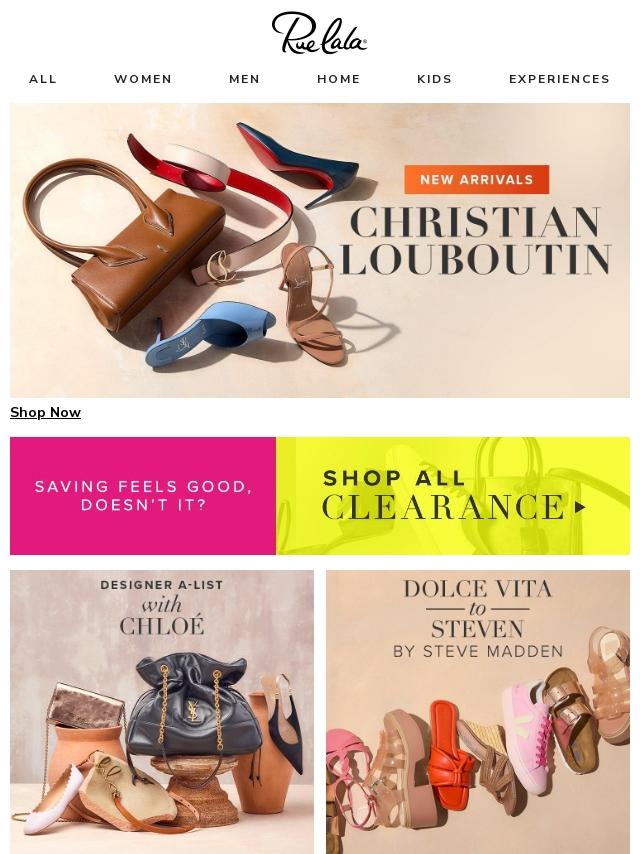Viewport: 640px width, 854px height.
Task: Tap the Shop Now link
Action: point(45,412)
